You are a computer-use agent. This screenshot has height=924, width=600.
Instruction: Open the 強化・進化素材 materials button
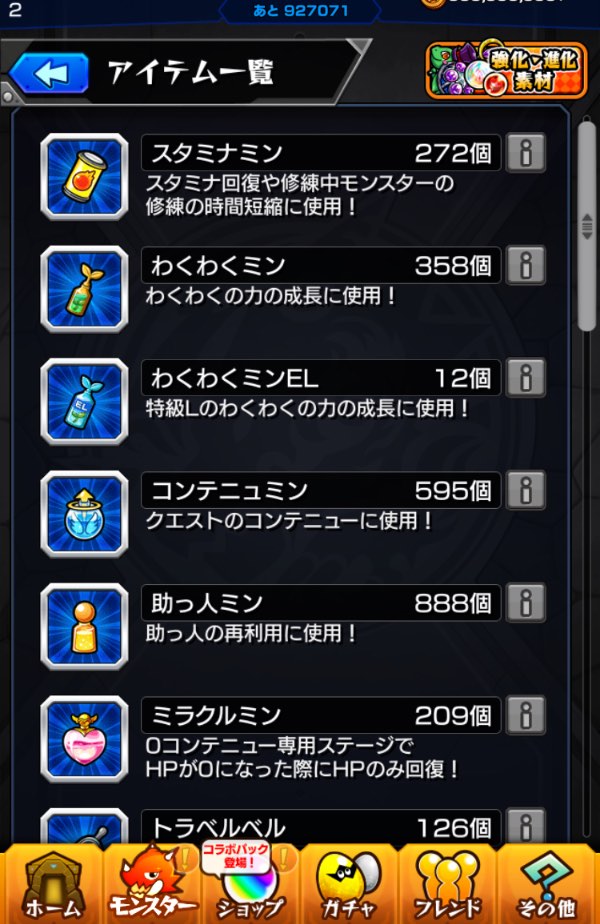(x=505, y=70)
